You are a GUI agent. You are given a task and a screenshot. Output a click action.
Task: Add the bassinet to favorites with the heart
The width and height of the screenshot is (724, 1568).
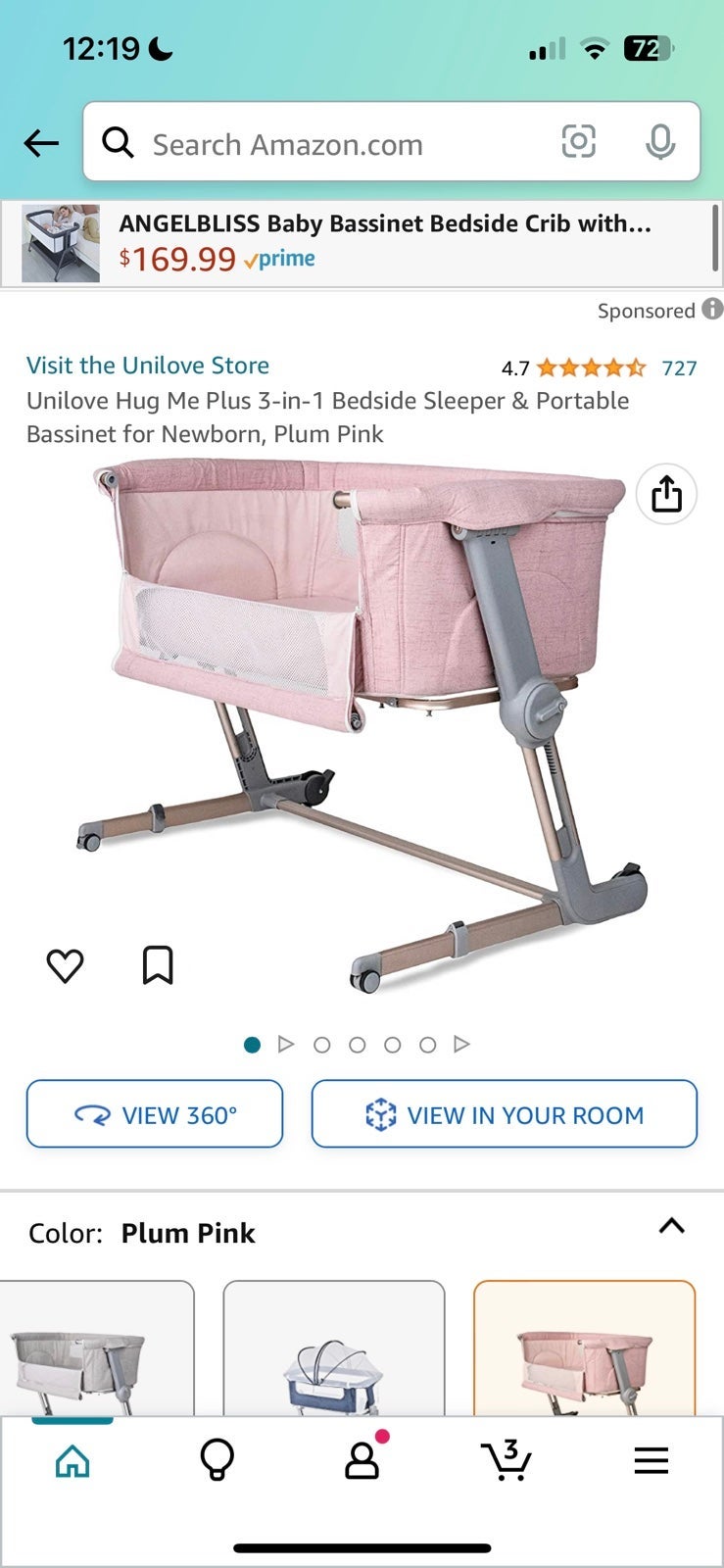pos(66,966)
